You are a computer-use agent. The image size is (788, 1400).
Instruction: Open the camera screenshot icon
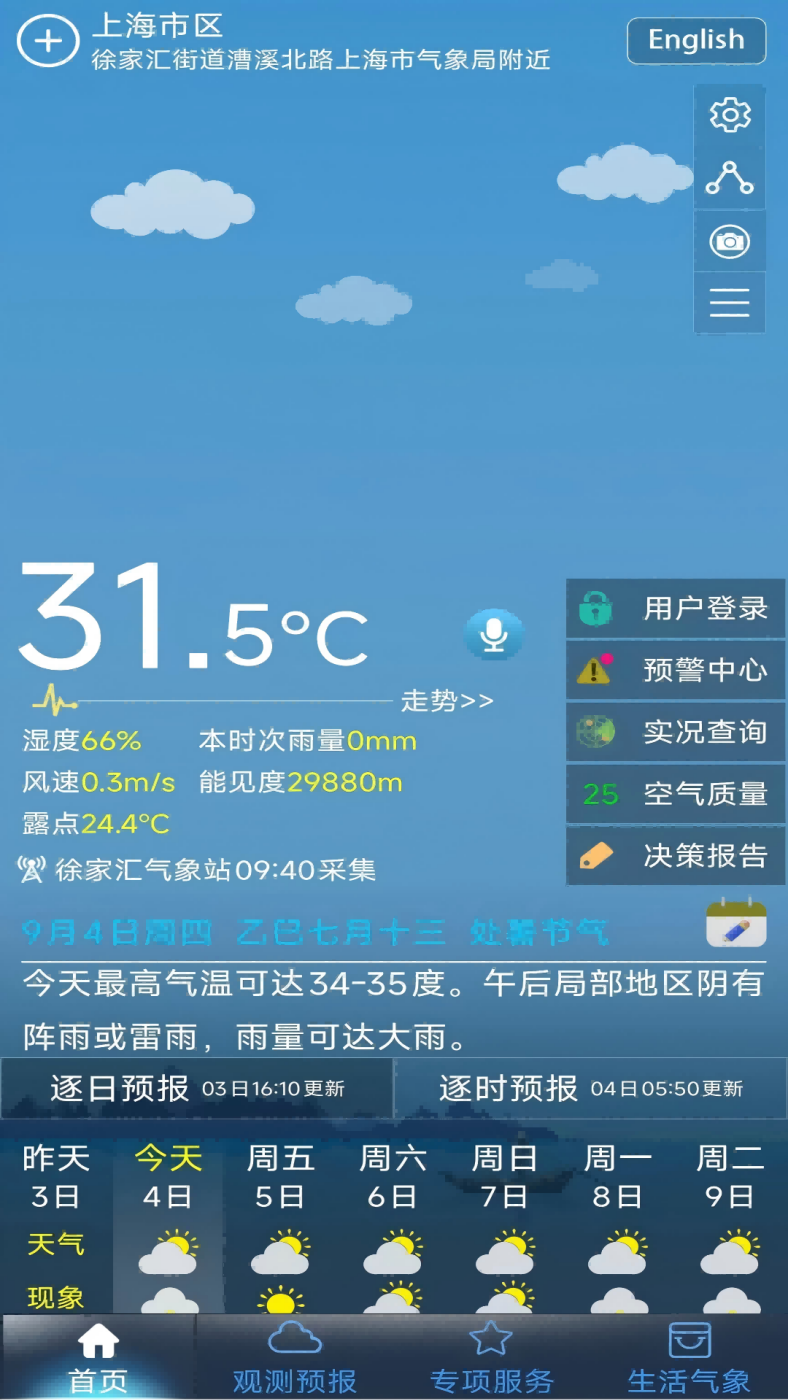pos(729,240)
